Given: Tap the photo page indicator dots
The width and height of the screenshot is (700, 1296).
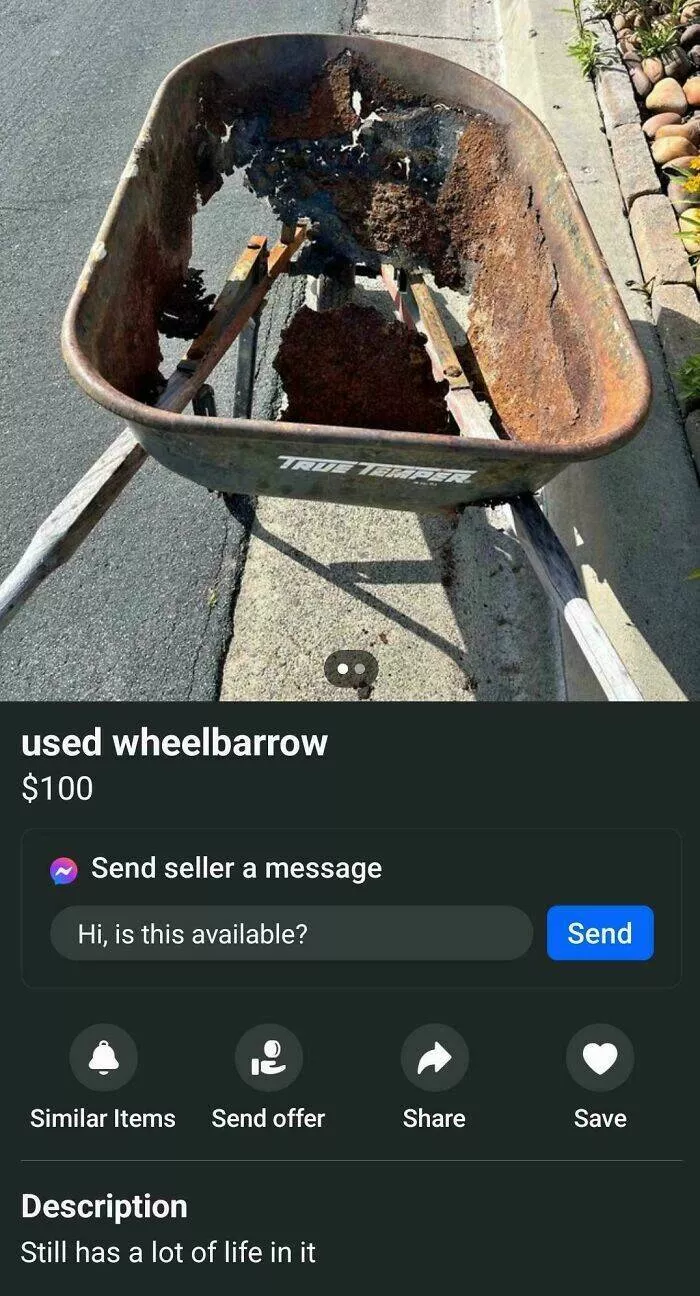Looking at the screenshot, I should click(351, 667).
